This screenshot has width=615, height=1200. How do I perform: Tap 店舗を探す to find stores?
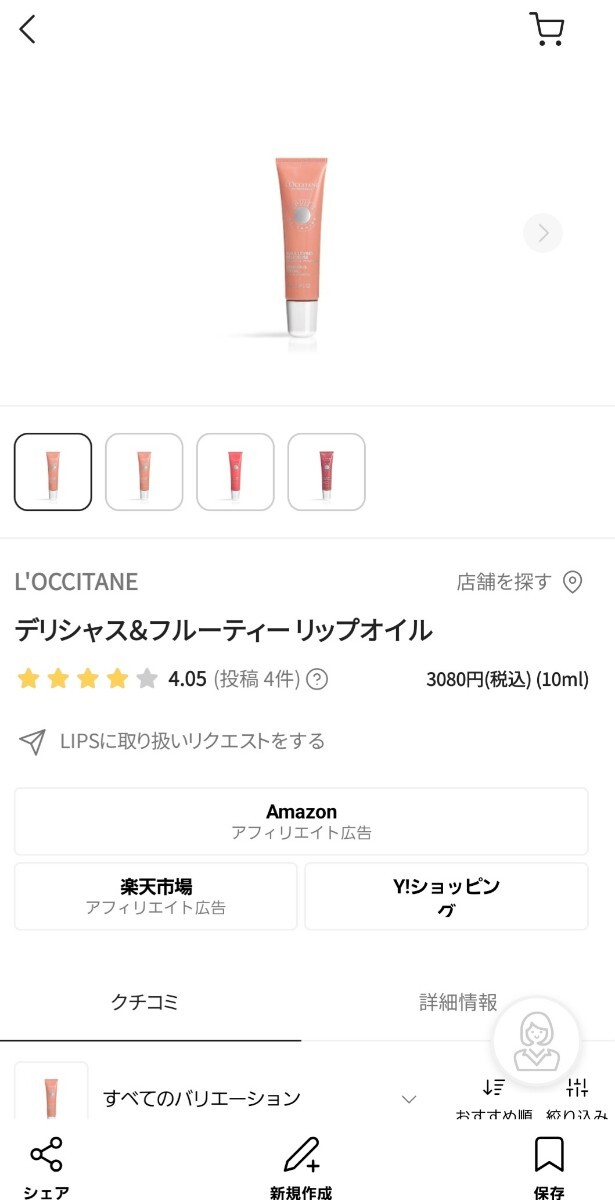[x=519, y=582]
